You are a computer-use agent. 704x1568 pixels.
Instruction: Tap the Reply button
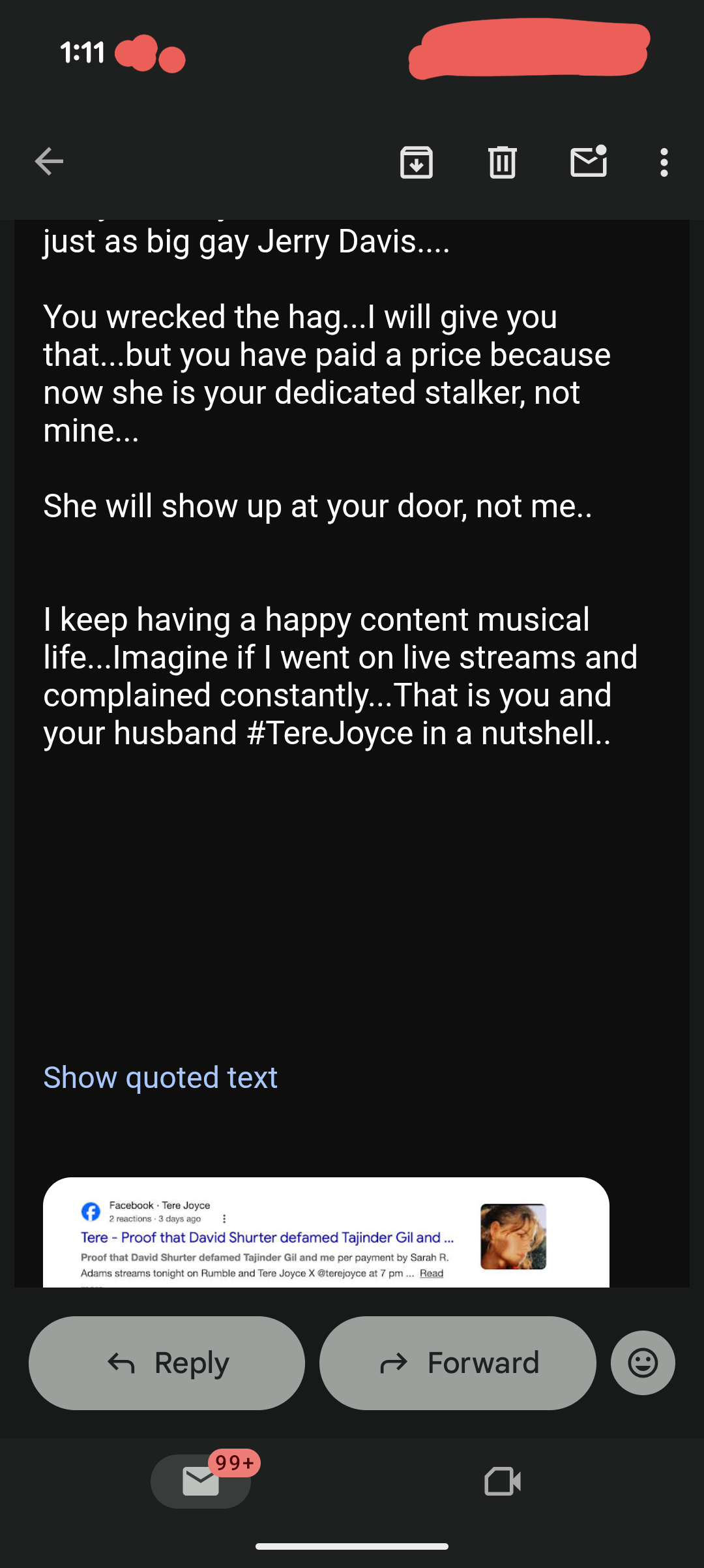coord(167,1363)
